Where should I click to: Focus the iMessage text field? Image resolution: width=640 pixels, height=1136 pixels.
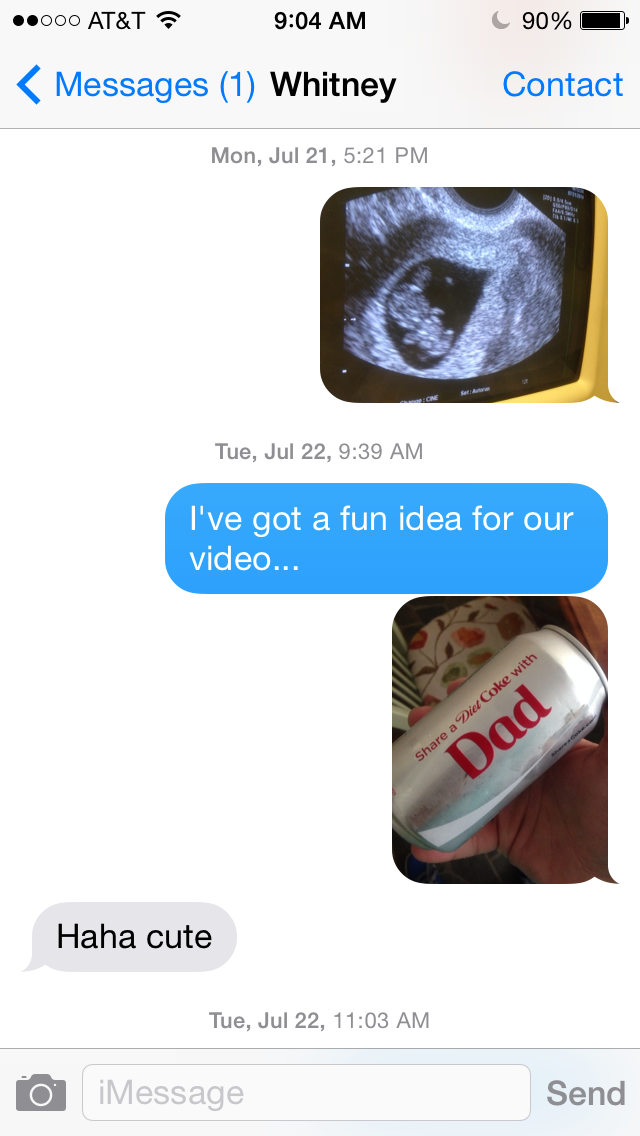(306, 1093)
